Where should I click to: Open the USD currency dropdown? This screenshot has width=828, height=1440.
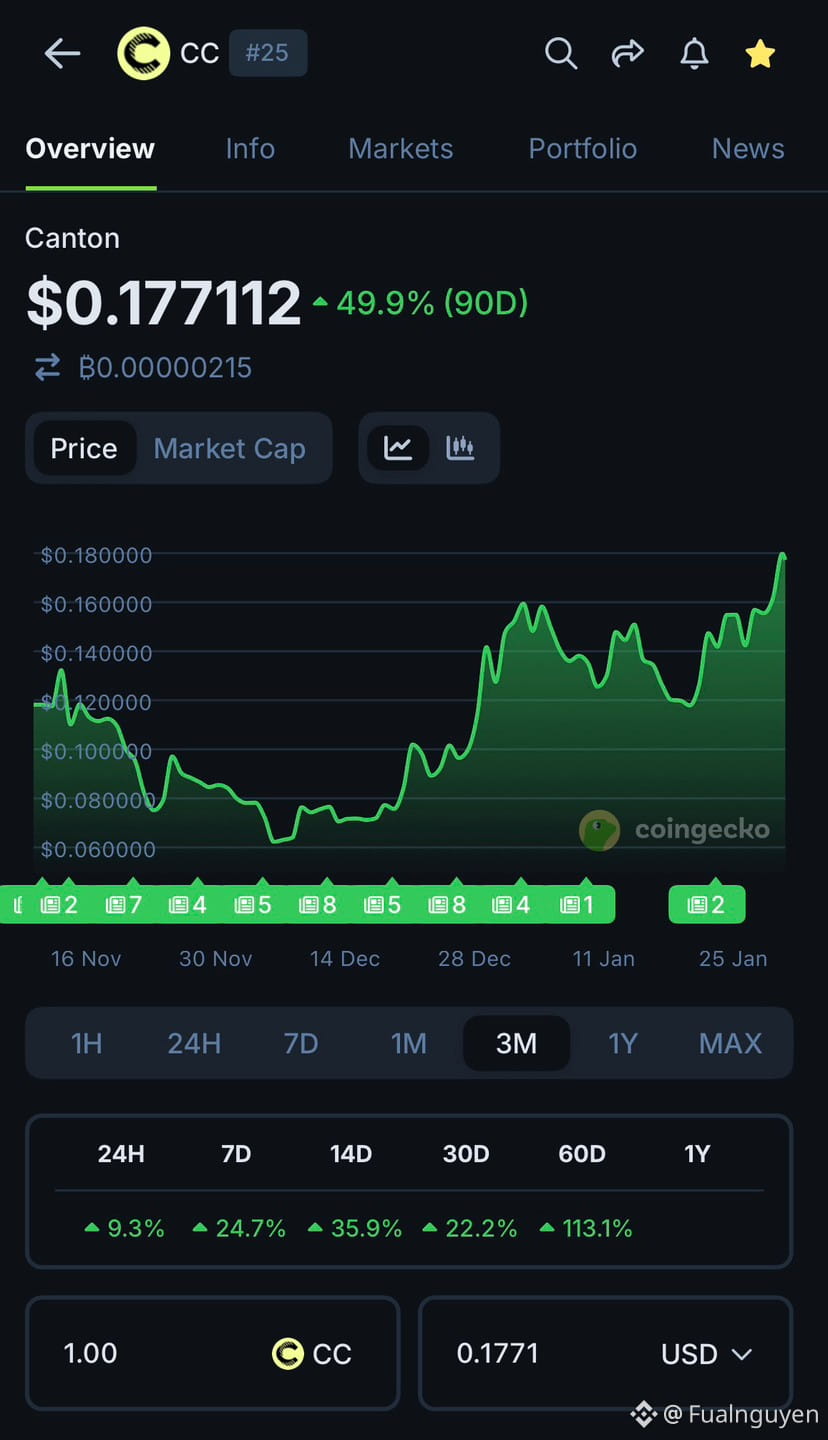705,1354
